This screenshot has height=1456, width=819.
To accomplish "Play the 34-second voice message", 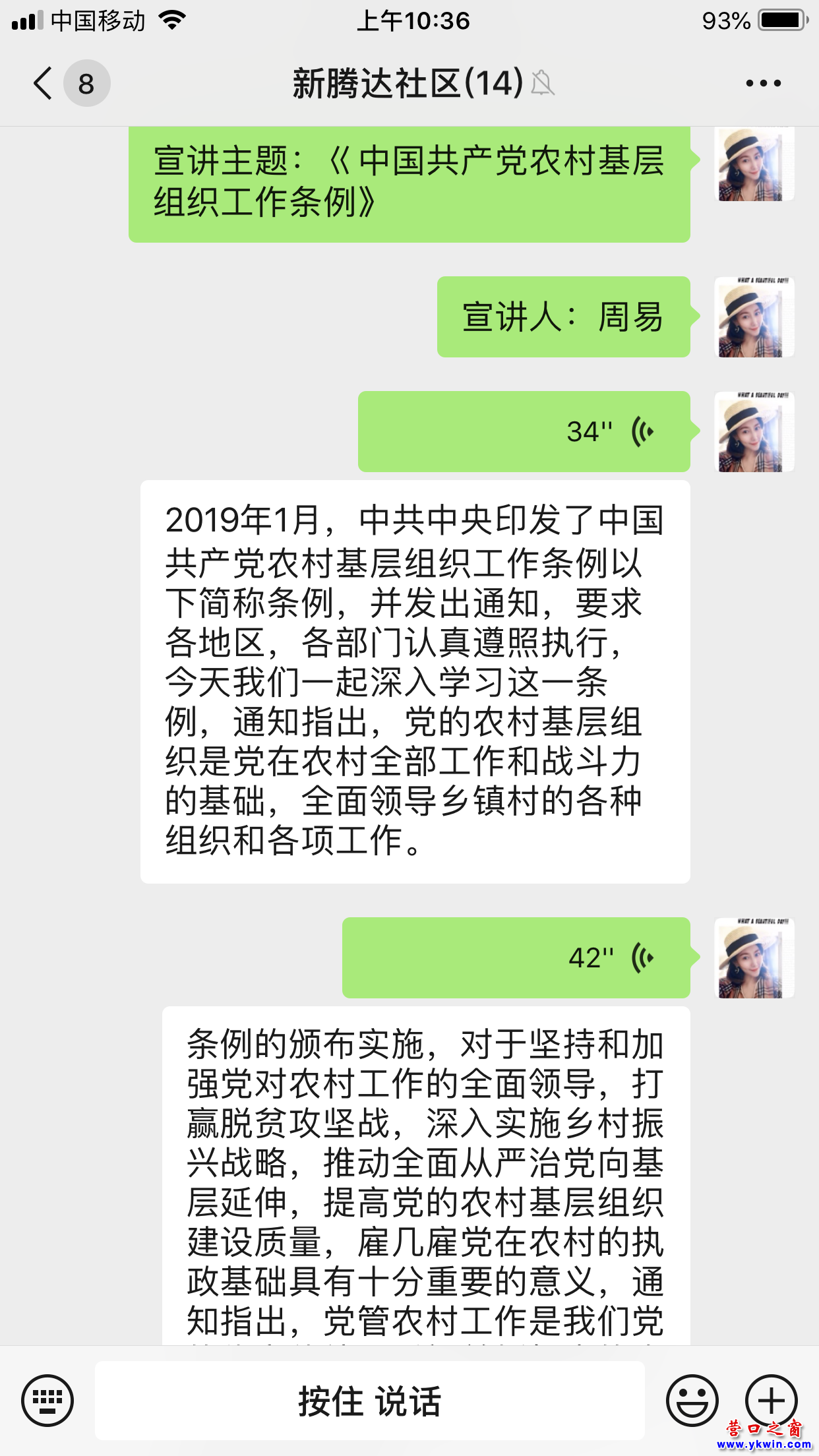I will 524,432.
